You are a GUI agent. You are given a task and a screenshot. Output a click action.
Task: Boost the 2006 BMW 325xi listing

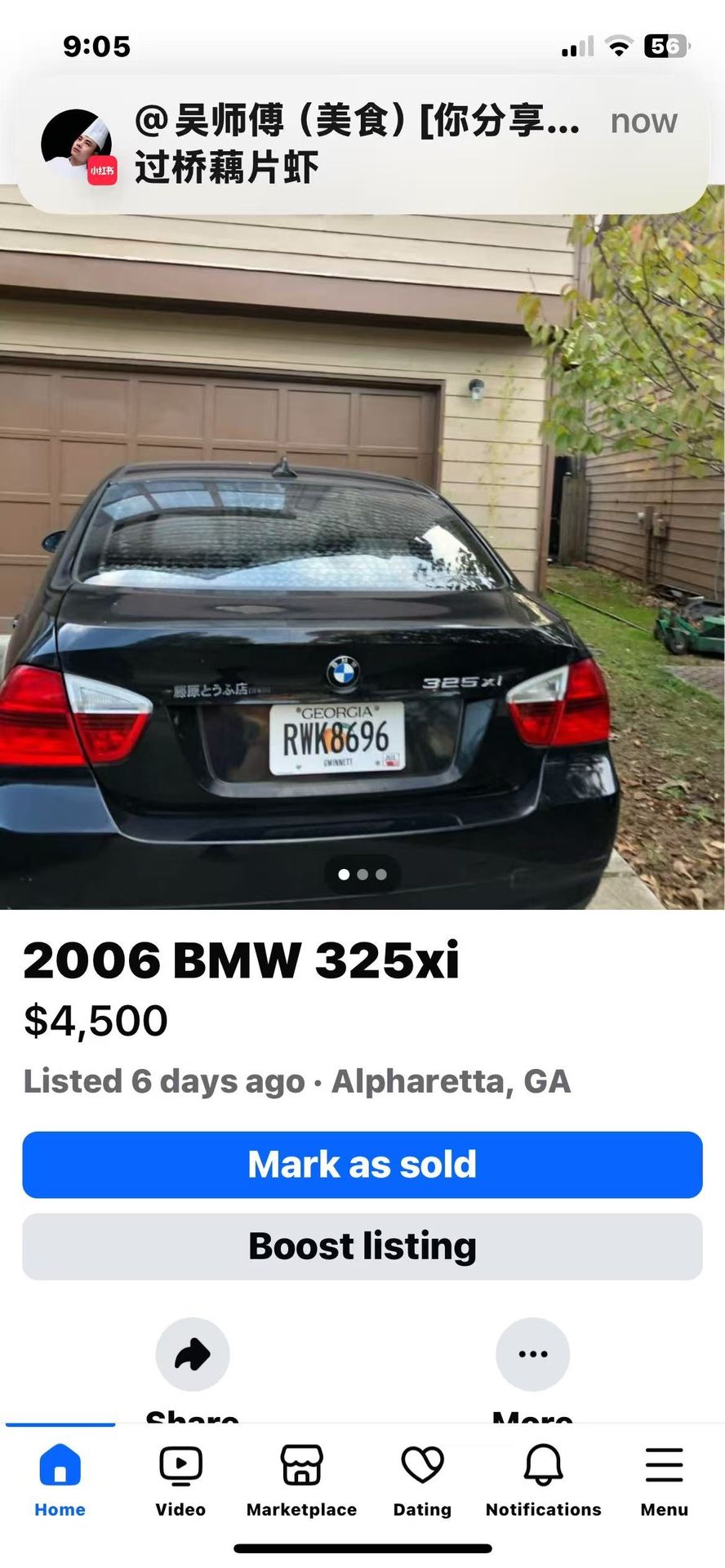(x=362, y=1246)
